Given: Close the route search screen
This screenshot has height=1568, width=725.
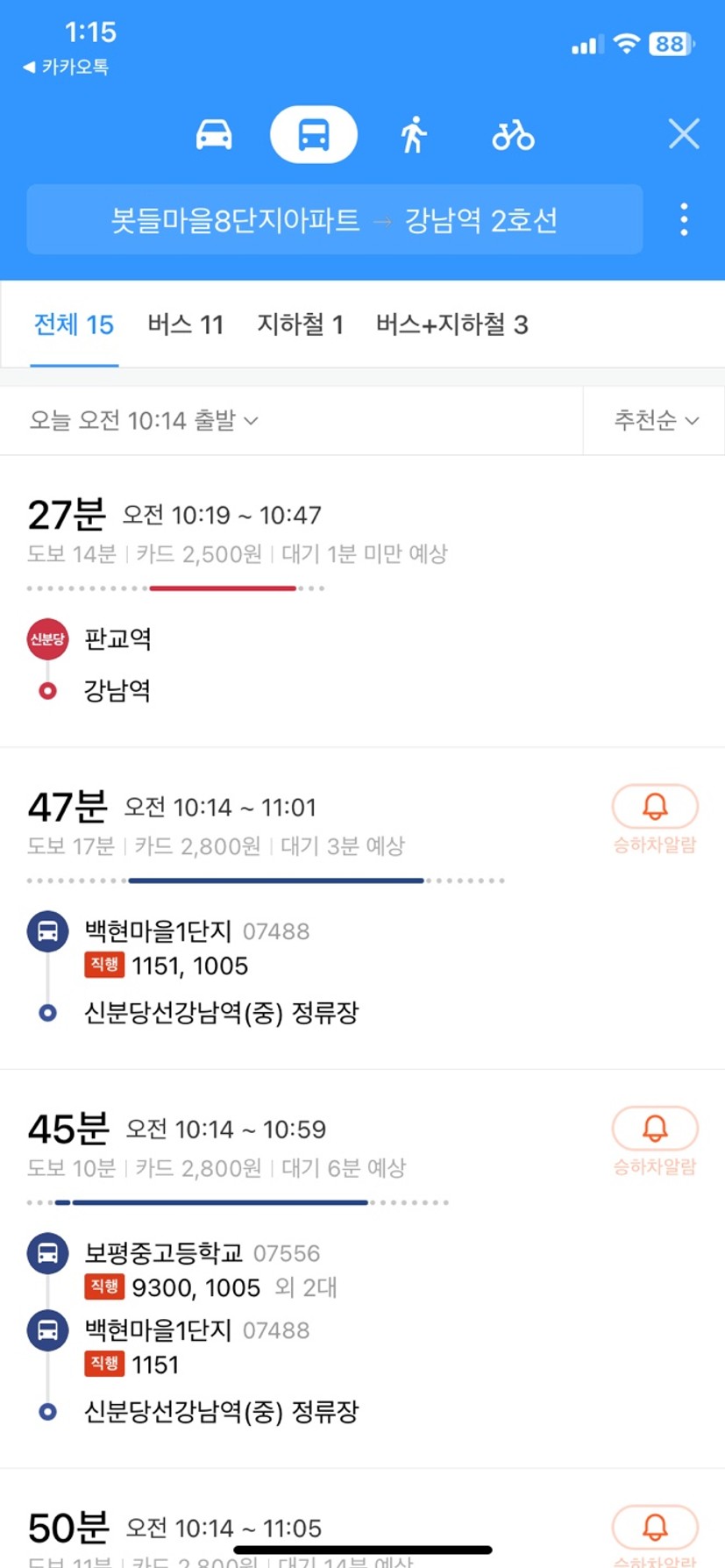Looking at the screenshot, I should tap(684, 134).
